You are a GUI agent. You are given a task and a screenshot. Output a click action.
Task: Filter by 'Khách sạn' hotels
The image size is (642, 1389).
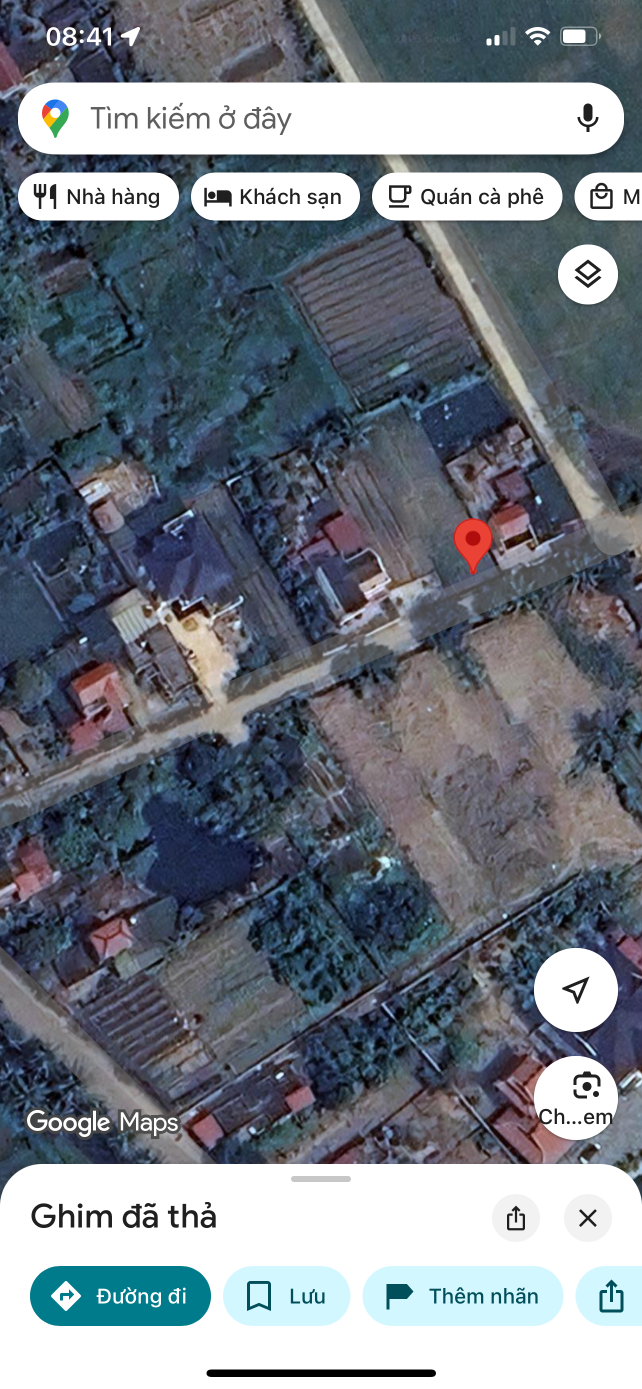click(x=273, y=197)
